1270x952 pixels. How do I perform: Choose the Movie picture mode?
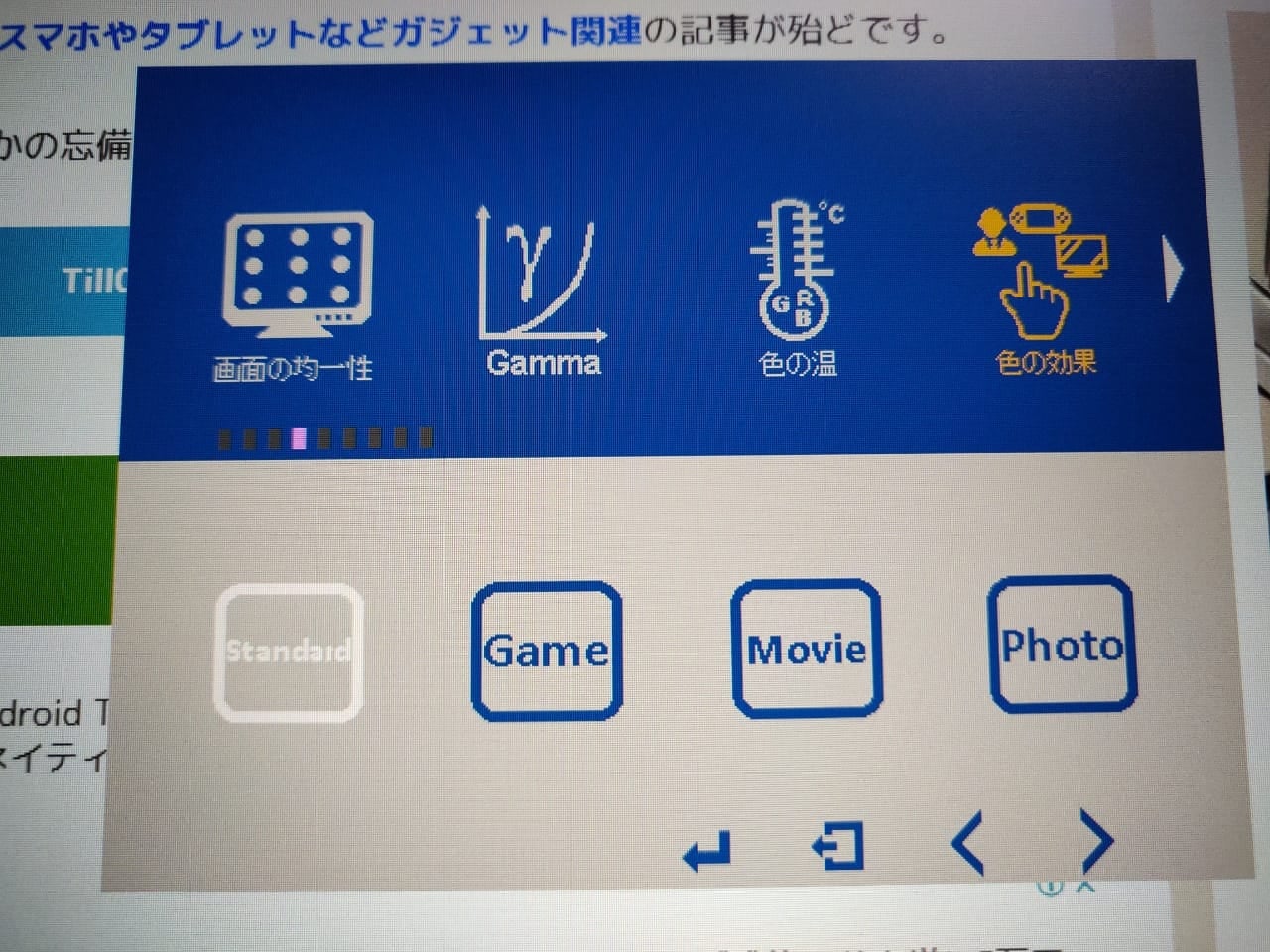point(806,650)
